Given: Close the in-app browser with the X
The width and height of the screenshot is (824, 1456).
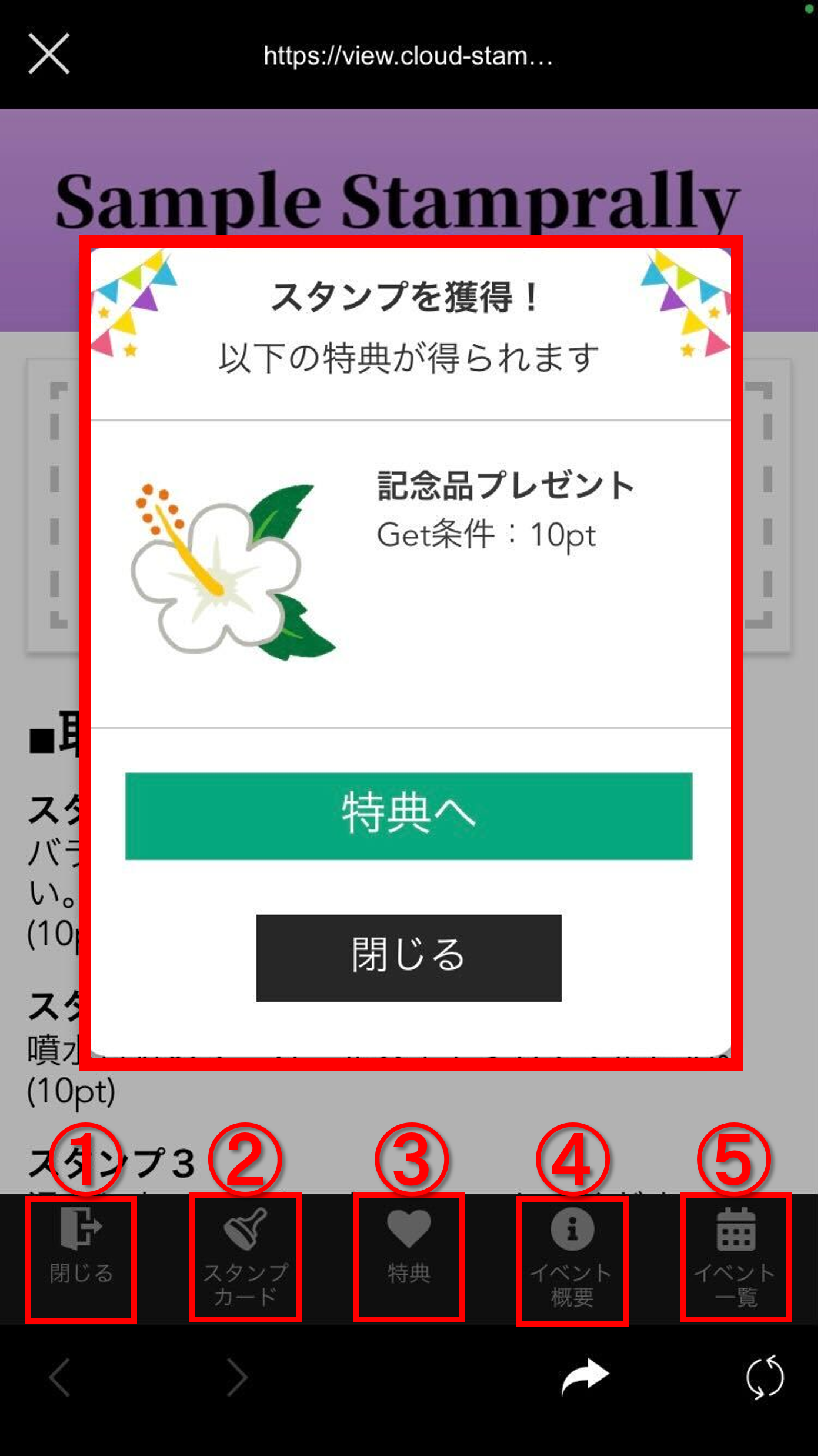Looking at the screenshot, I should point(49,54).
